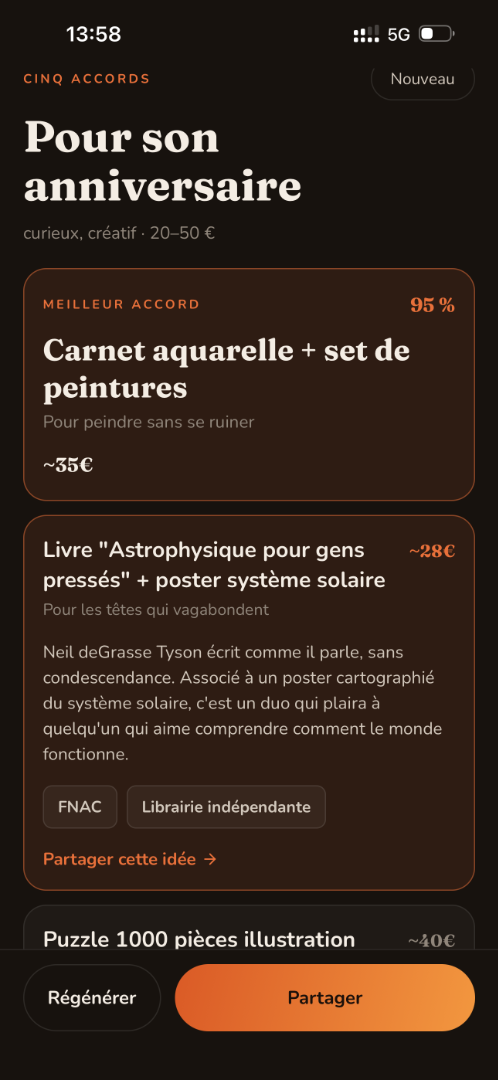This screenshot has height=1080, width=498.
Task: Hit Régénérer to get new ideas
Action: click(92, 997)
